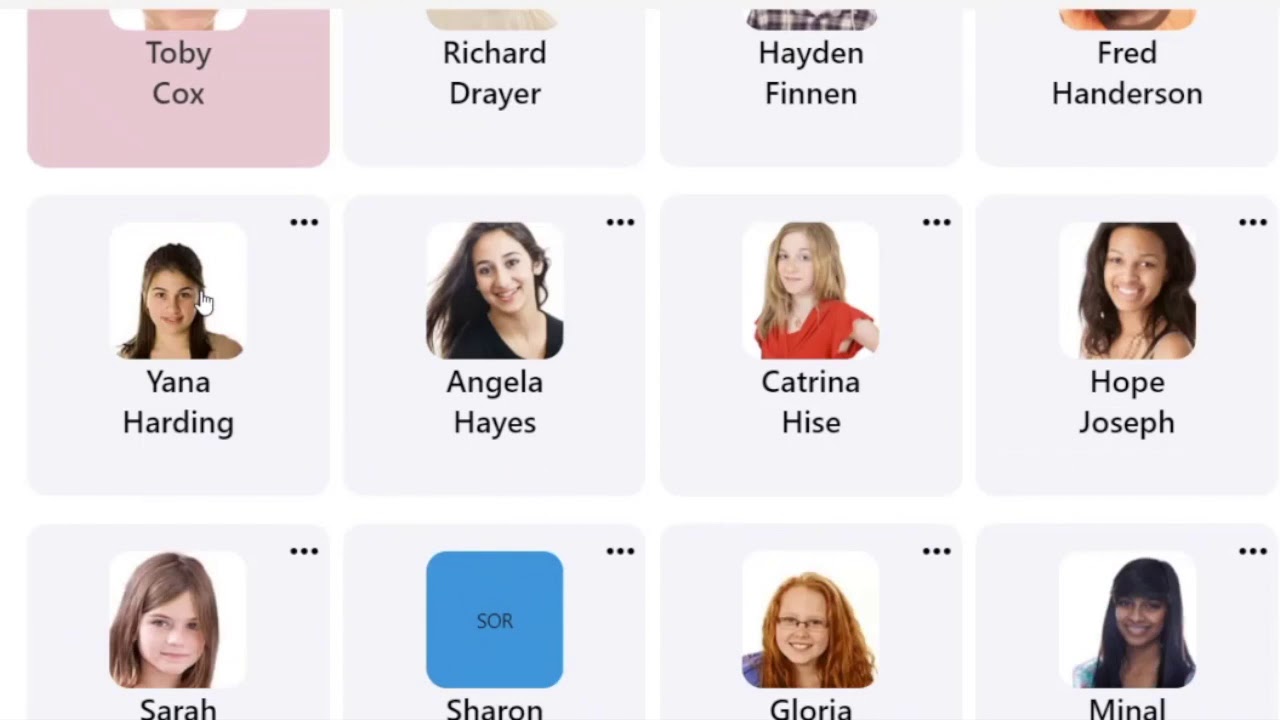Select Sharon's card with SOR initials

tap(494, 622)
